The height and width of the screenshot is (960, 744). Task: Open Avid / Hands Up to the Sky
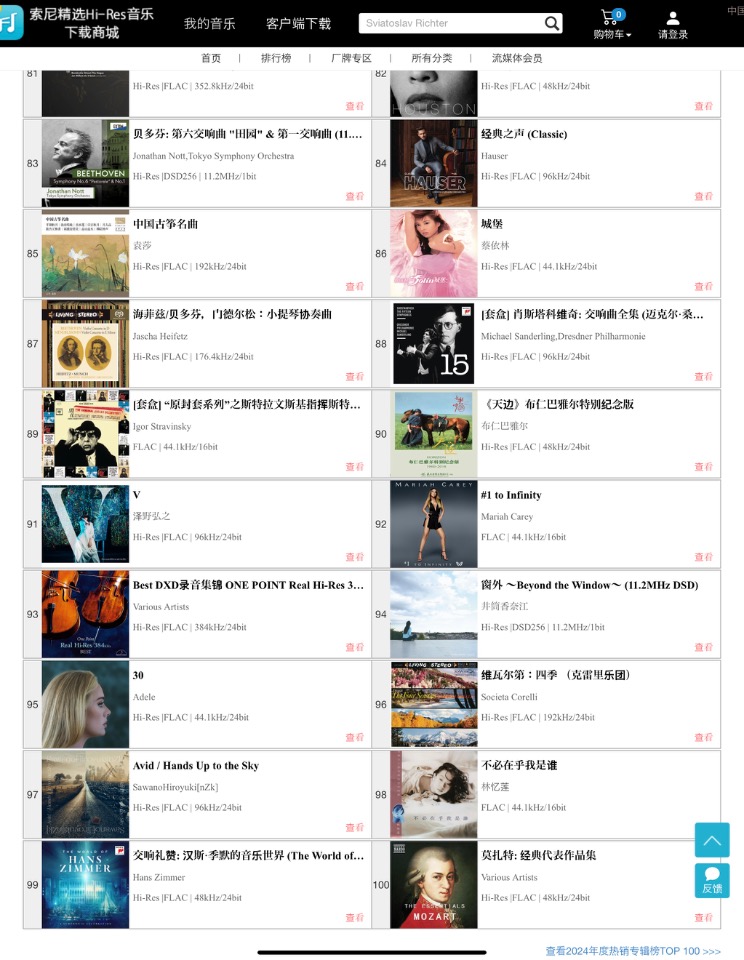pyautogui.click(x=196, y=766)
